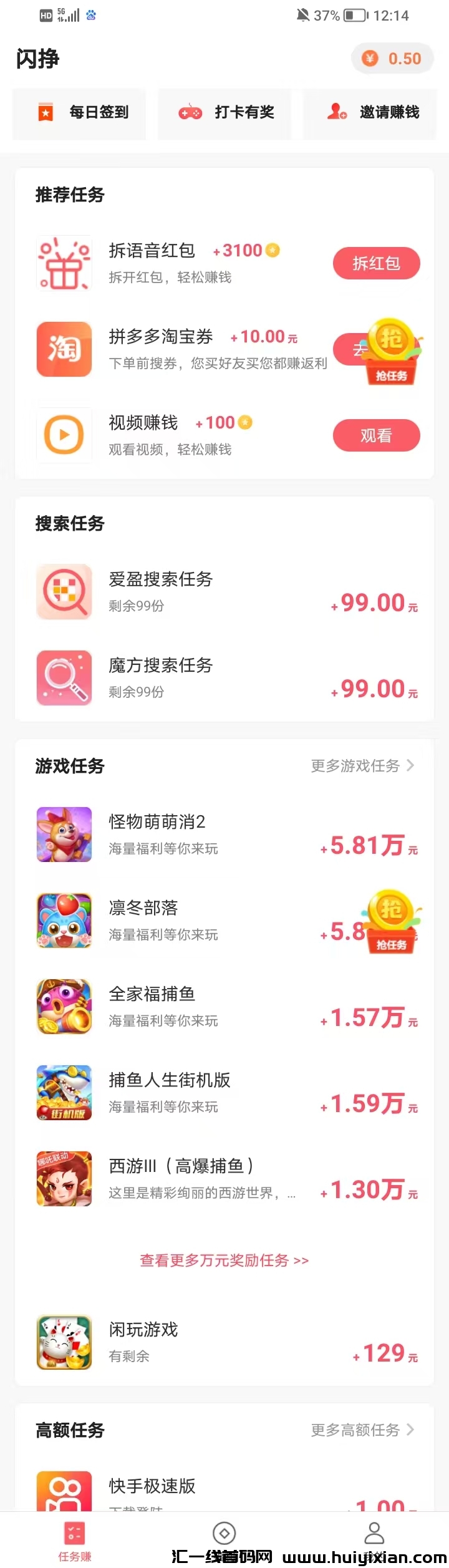Open 西游III（高爆捕鱼）game task
The width and height of the screenshot is (449, 1568).
pos(187,1178)
